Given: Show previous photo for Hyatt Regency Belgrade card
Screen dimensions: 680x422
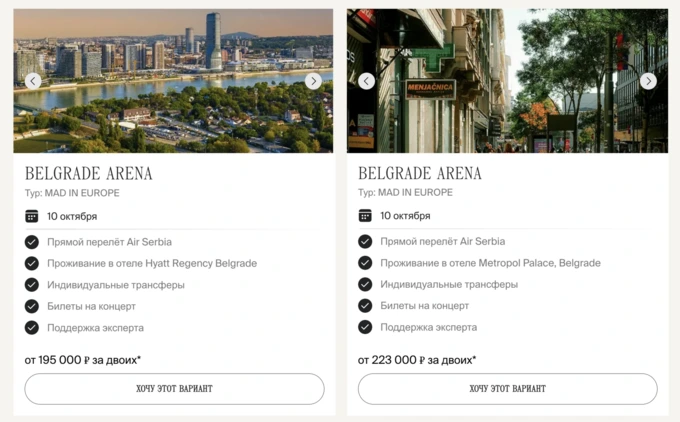Looking at the screenshot, I should 33,81.
